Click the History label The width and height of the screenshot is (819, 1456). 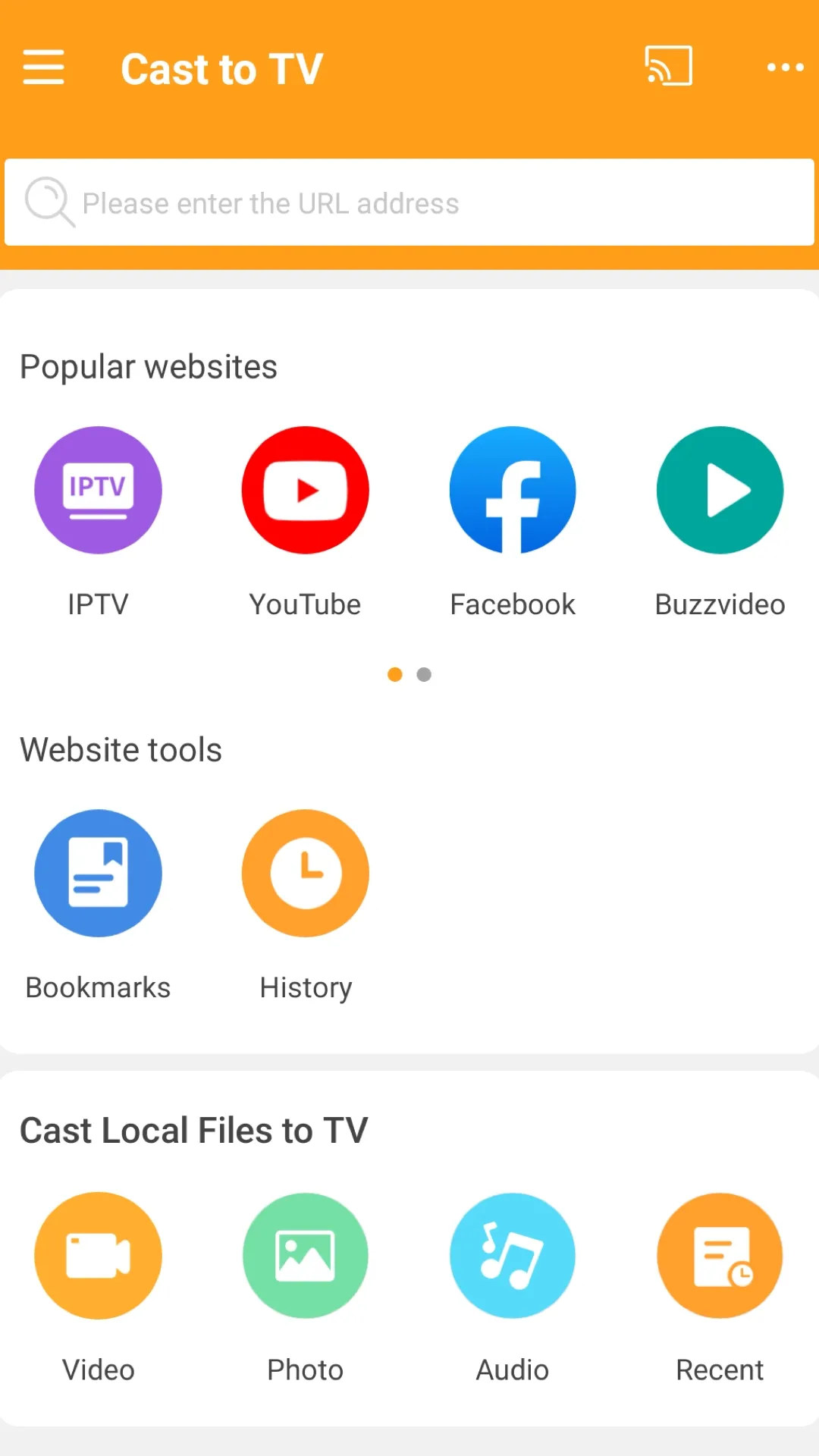[305, 987]
